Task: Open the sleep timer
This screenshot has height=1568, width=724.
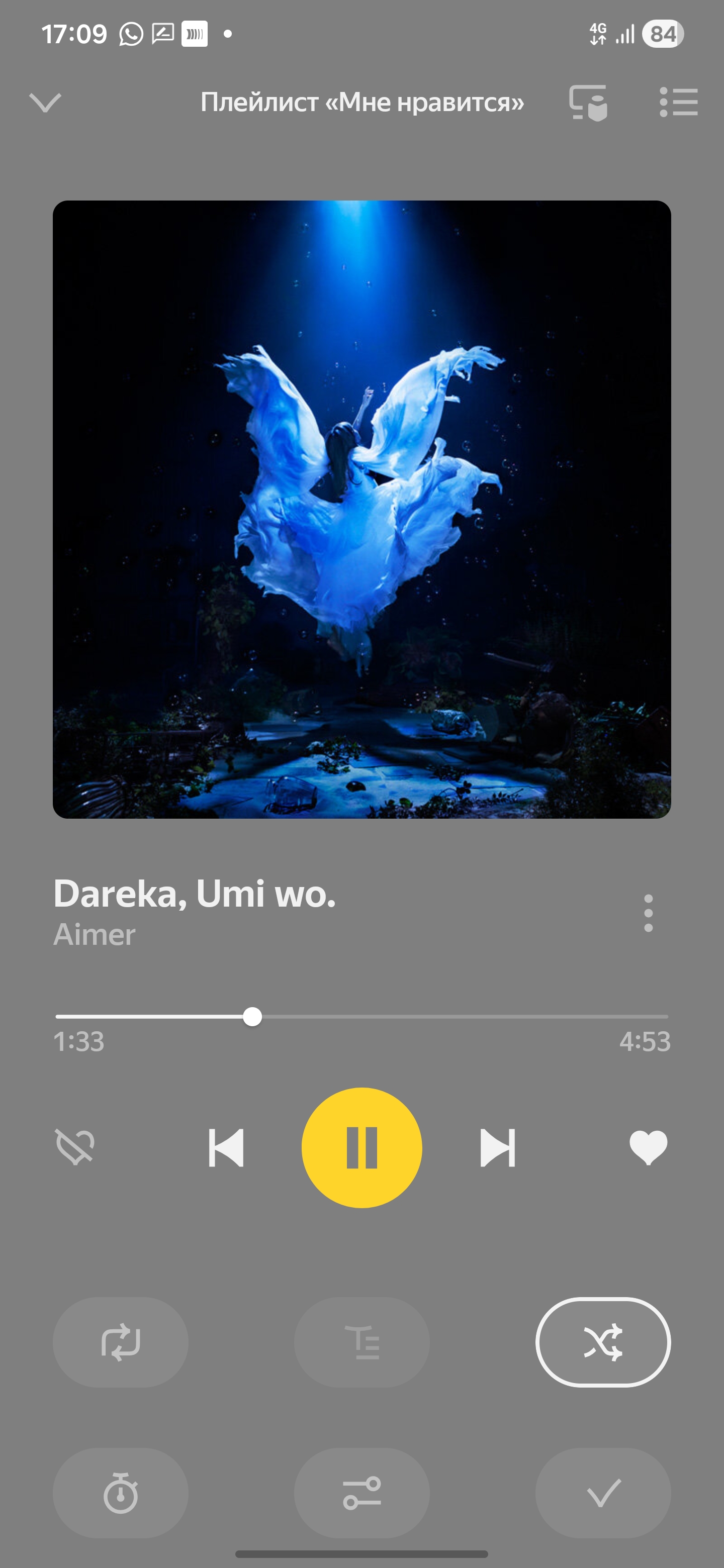Action: point(121,1493)
